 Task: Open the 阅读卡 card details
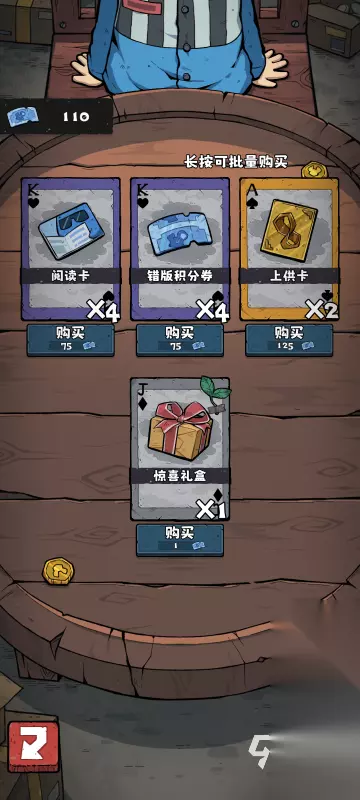click(x=71, y=249)
